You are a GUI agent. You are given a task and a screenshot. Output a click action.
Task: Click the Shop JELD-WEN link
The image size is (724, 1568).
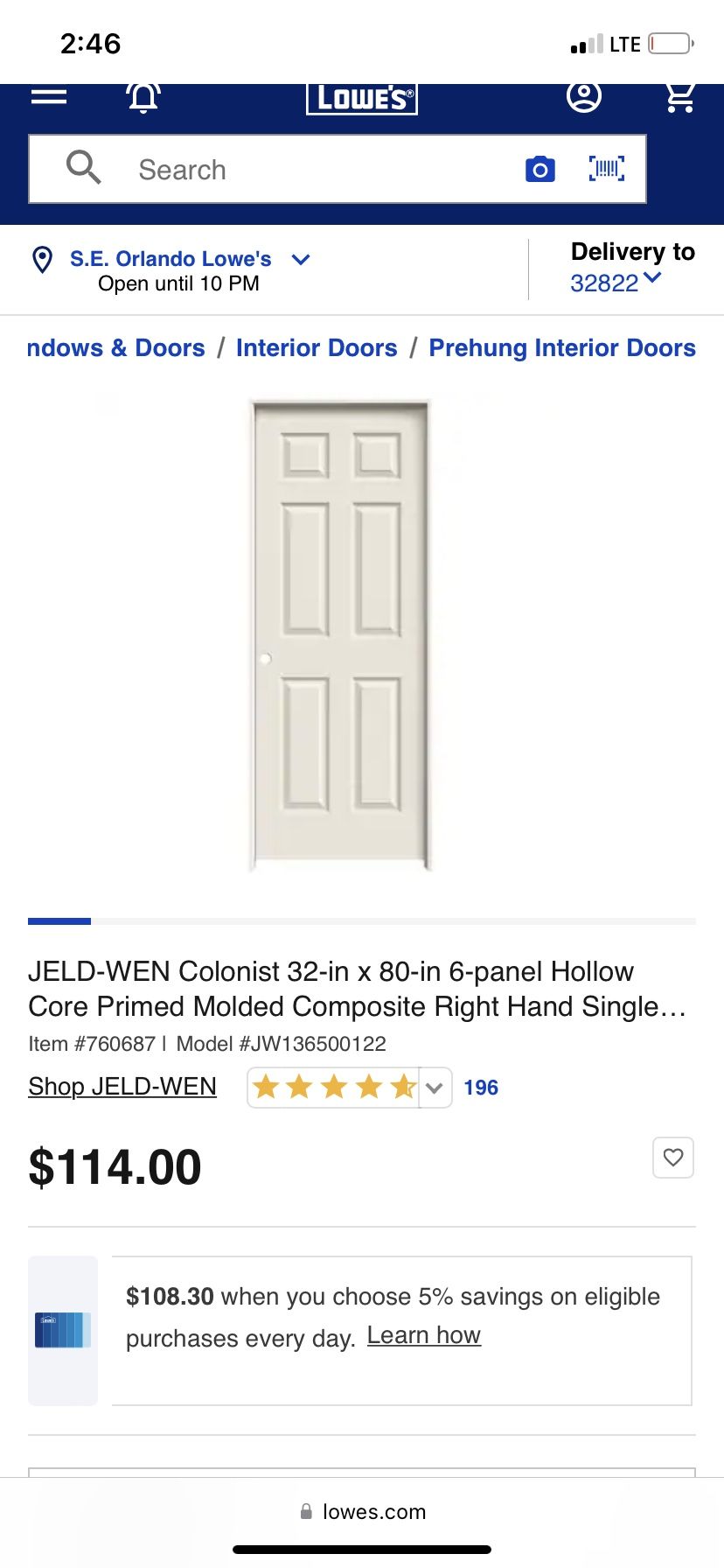click(122, 1086)
